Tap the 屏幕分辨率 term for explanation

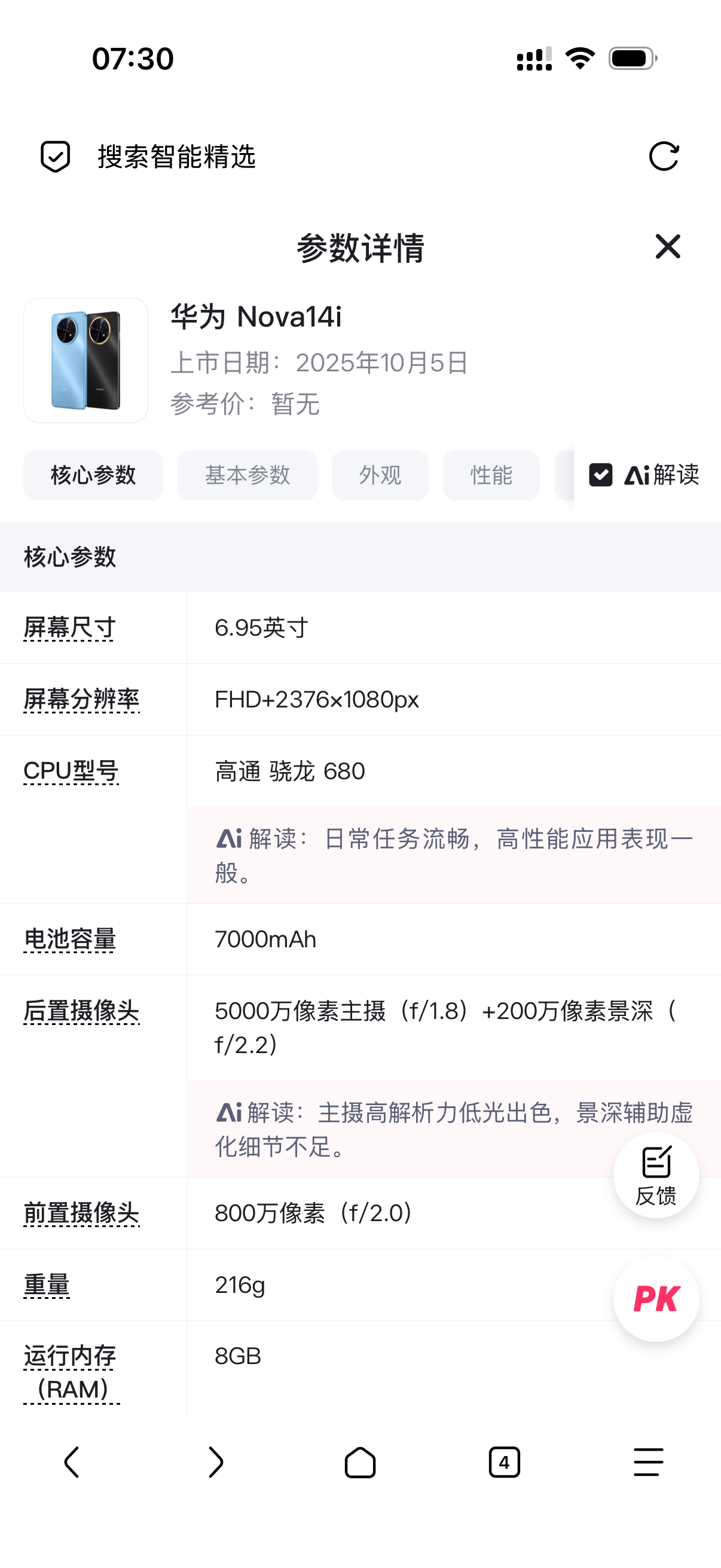(x=81, y=700)
